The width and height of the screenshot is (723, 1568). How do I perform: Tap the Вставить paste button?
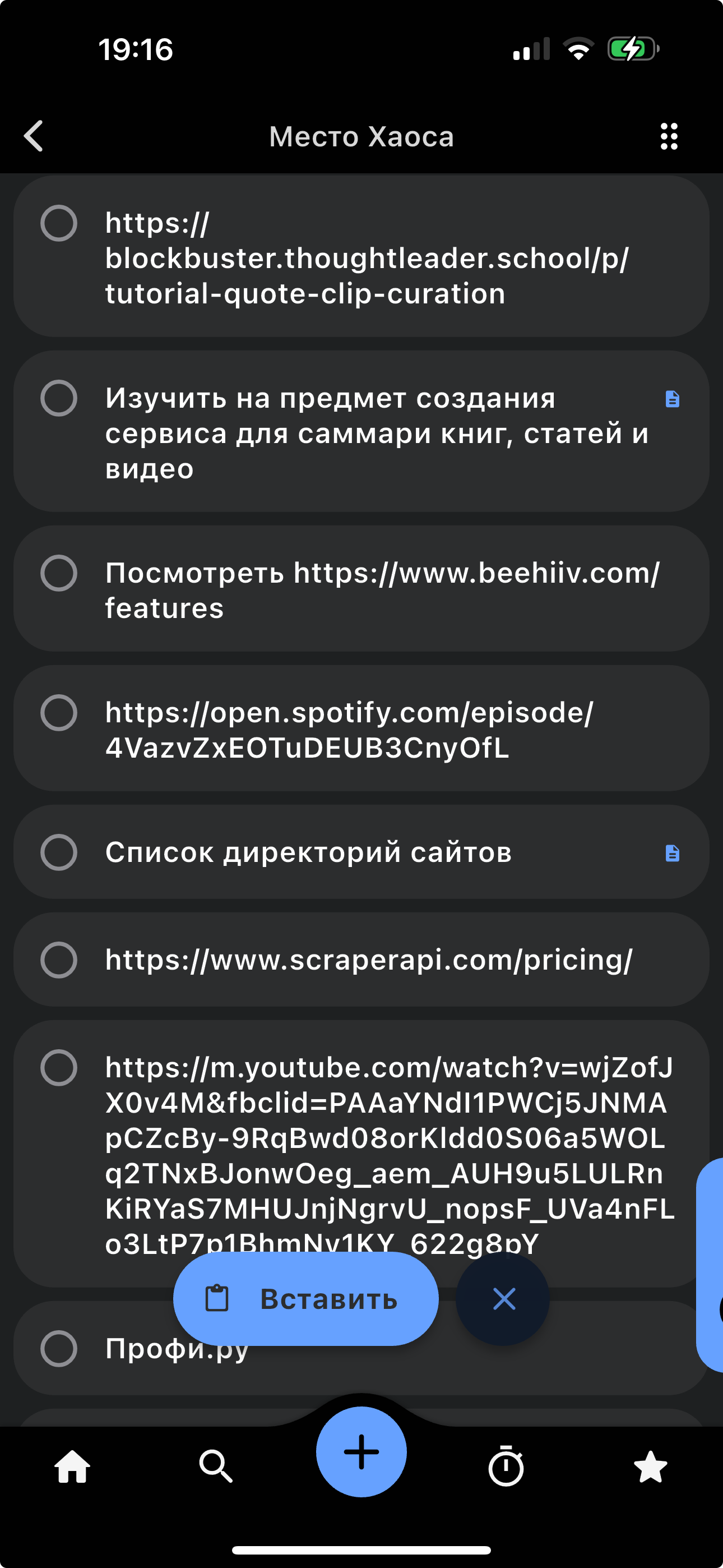[x=305, y=1299]
